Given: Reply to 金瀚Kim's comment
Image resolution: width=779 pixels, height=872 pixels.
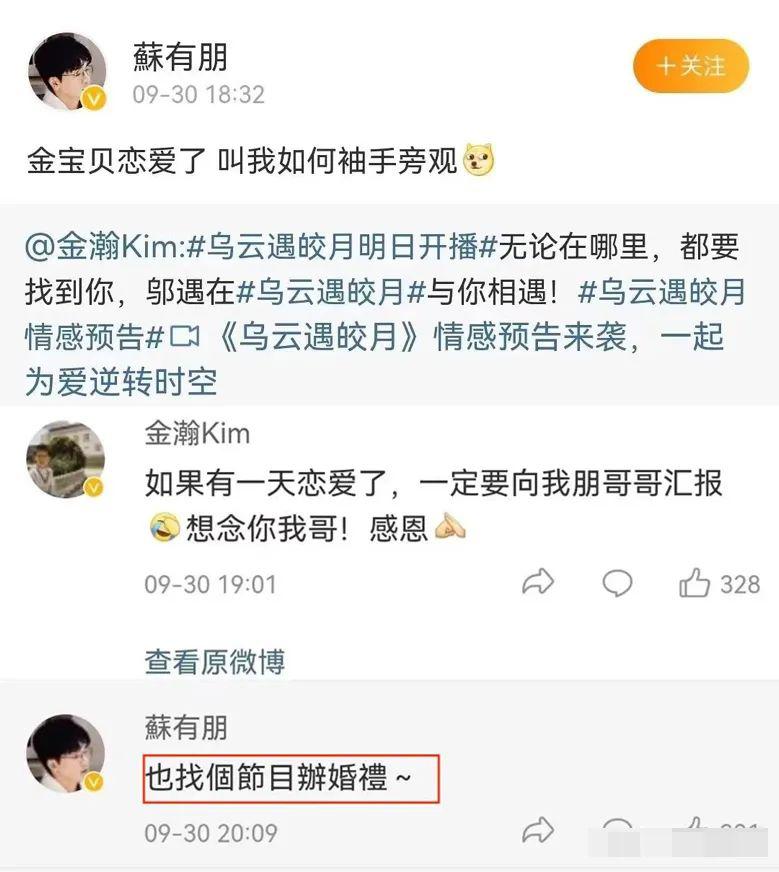Looking at the screenshot, I should click(x=617, y=583).
